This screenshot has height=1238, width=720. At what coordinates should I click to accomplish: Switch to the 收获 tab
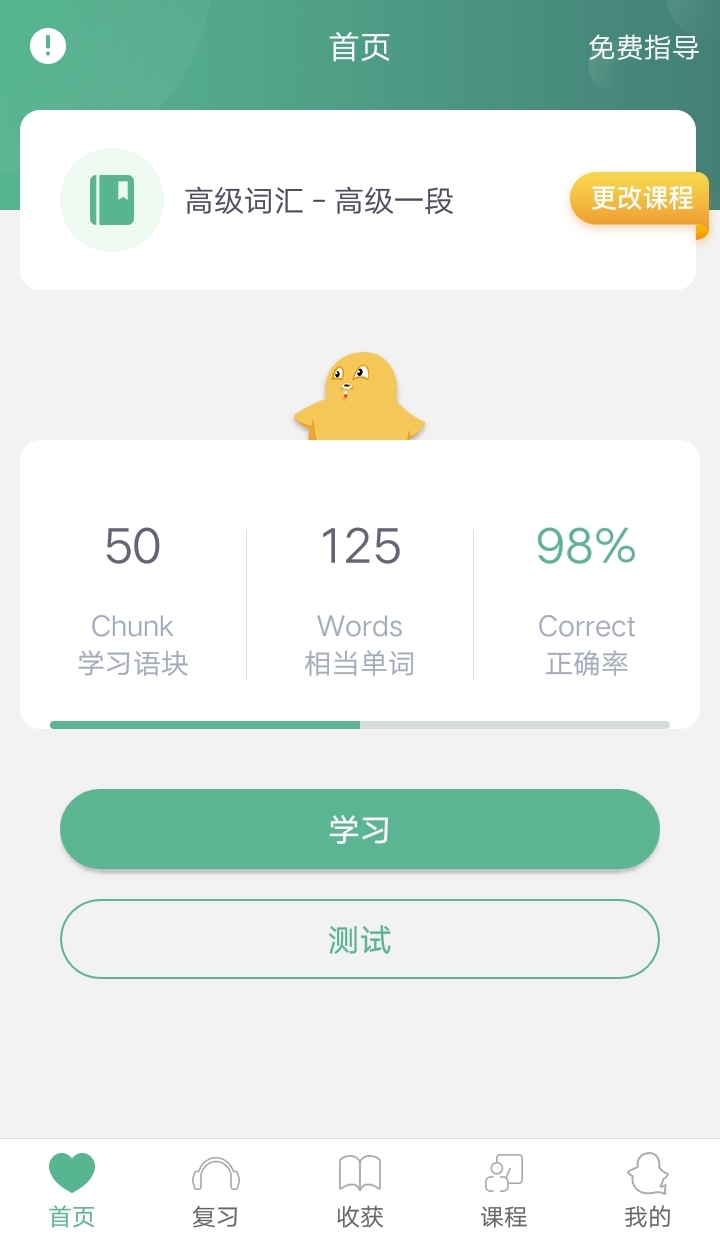coord(360,1190)
